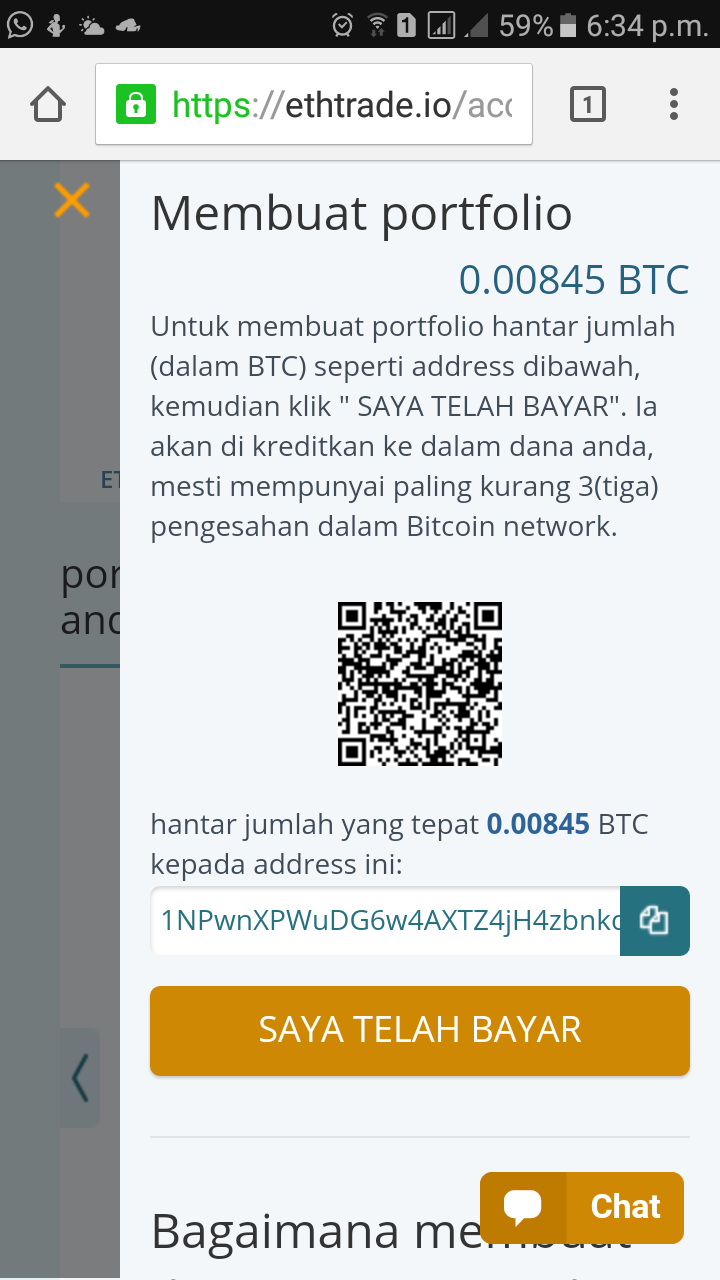Select the Bitcoin address field
The width and height of the screenshot is (720, 1280).
click(385, 921)
